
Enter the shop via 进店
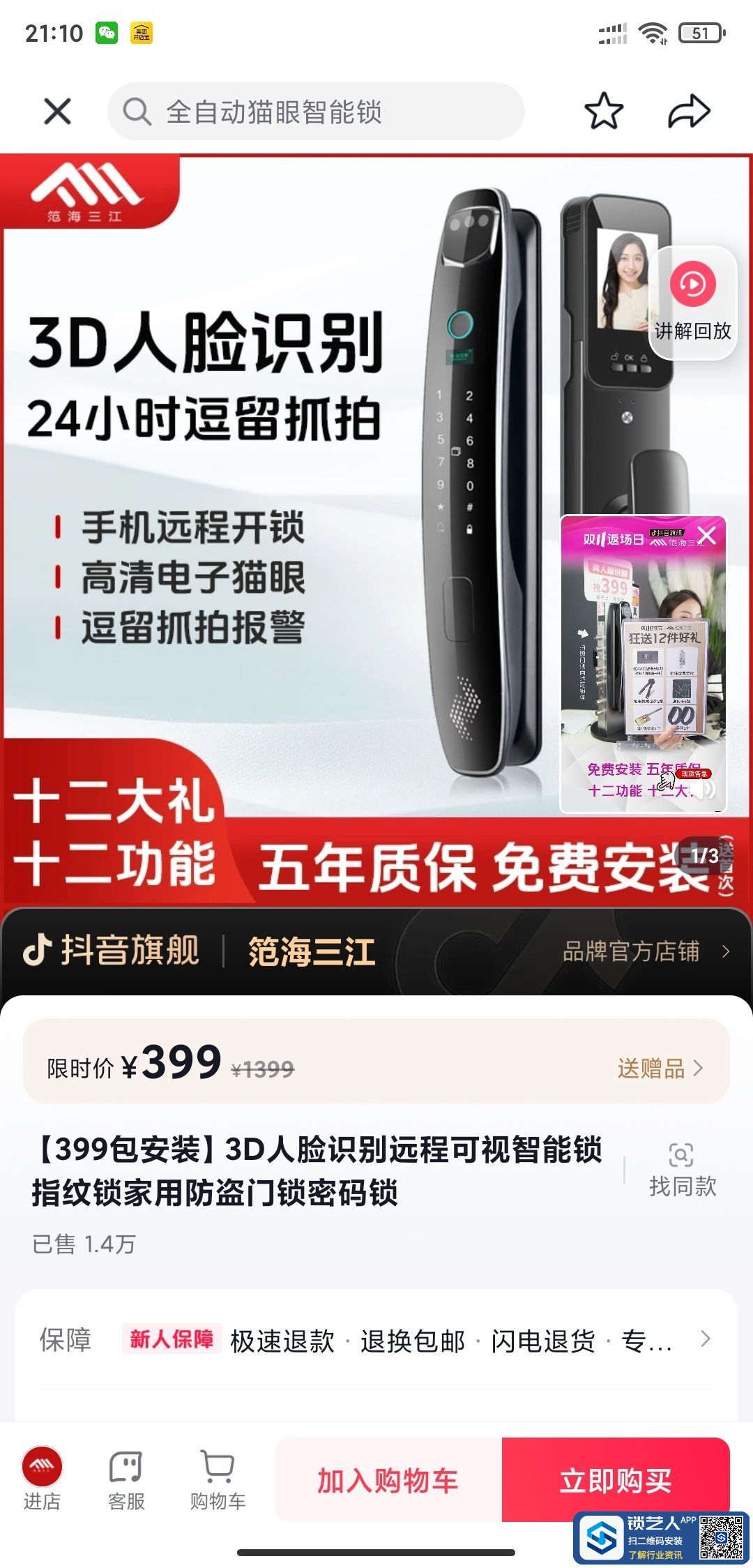[x=42, y=1479]
